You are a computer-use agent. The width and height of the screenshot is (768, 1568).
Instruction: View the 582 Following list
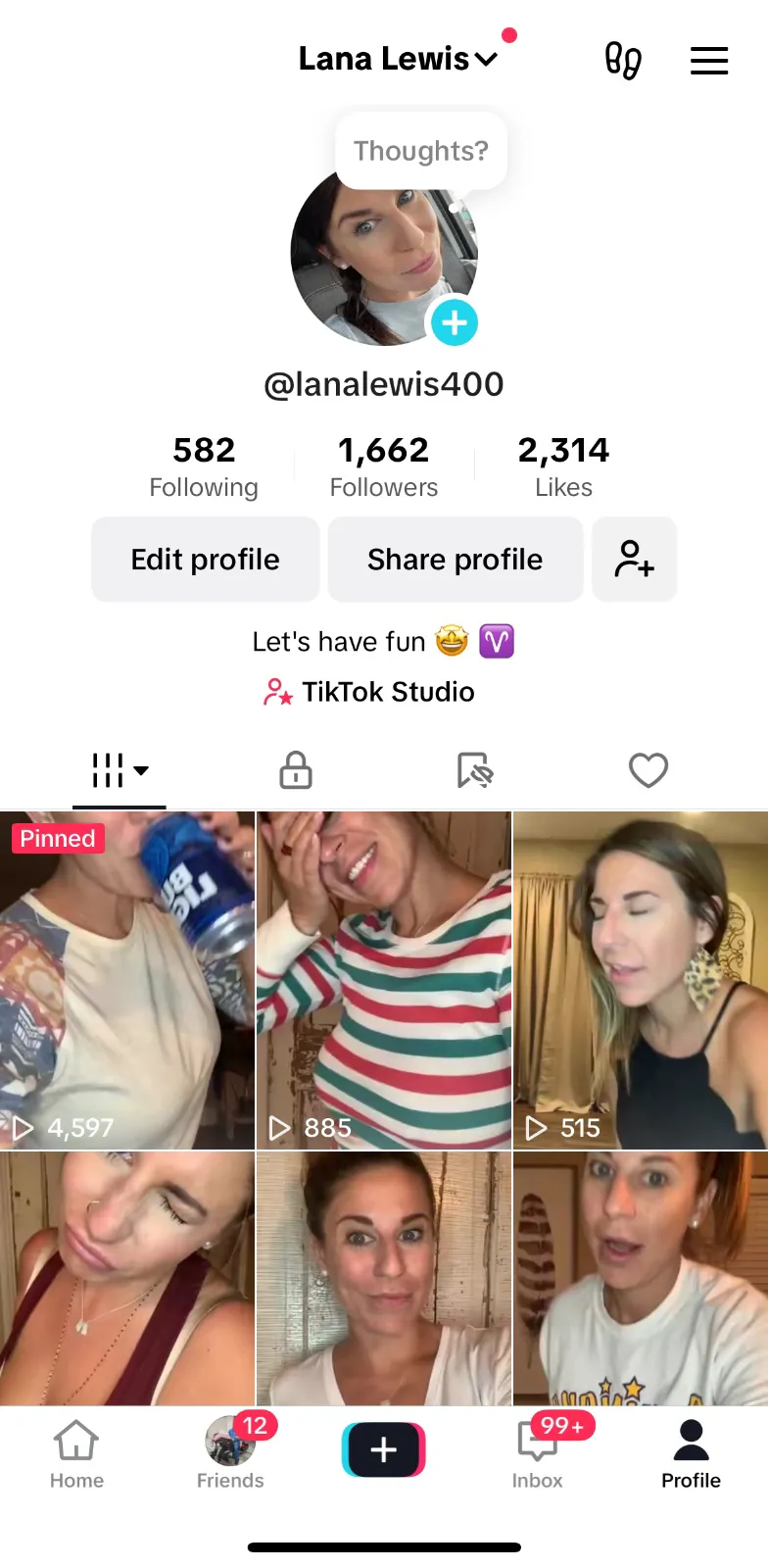click(x=204, y=466)
